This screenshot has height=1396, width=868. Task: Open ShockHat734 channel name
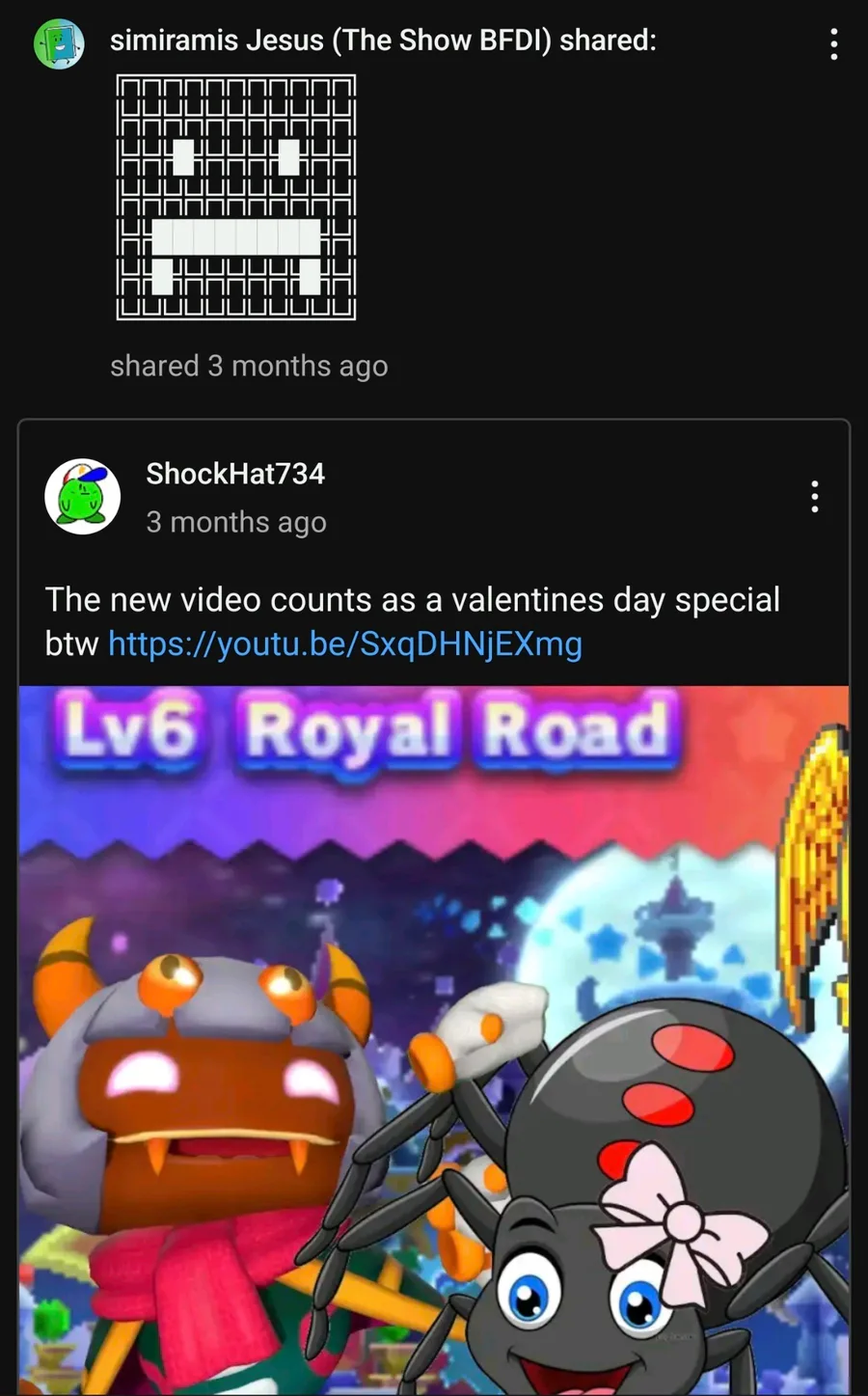point(235,474)
